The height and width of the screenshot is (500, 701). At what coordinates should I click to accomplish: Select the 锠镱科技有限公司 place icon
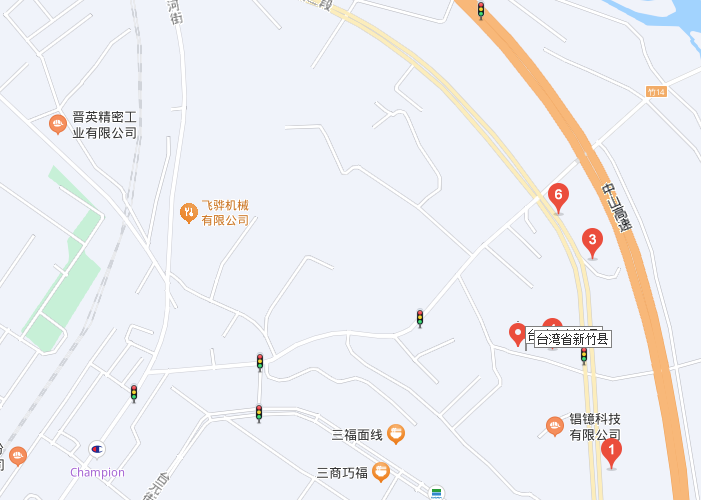click(x=555, y=427)
